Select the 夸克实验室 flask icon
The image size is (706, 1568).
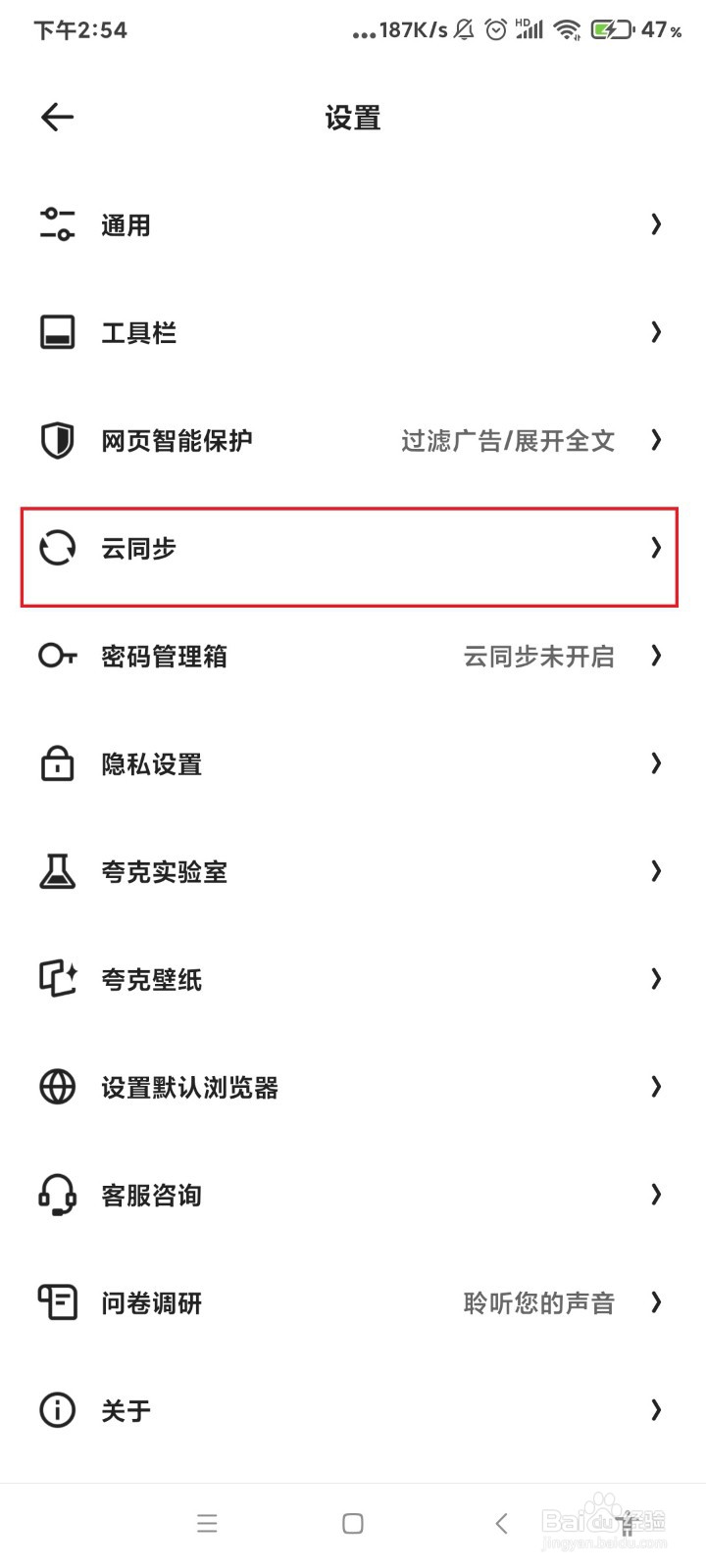[x=57, y=871]
